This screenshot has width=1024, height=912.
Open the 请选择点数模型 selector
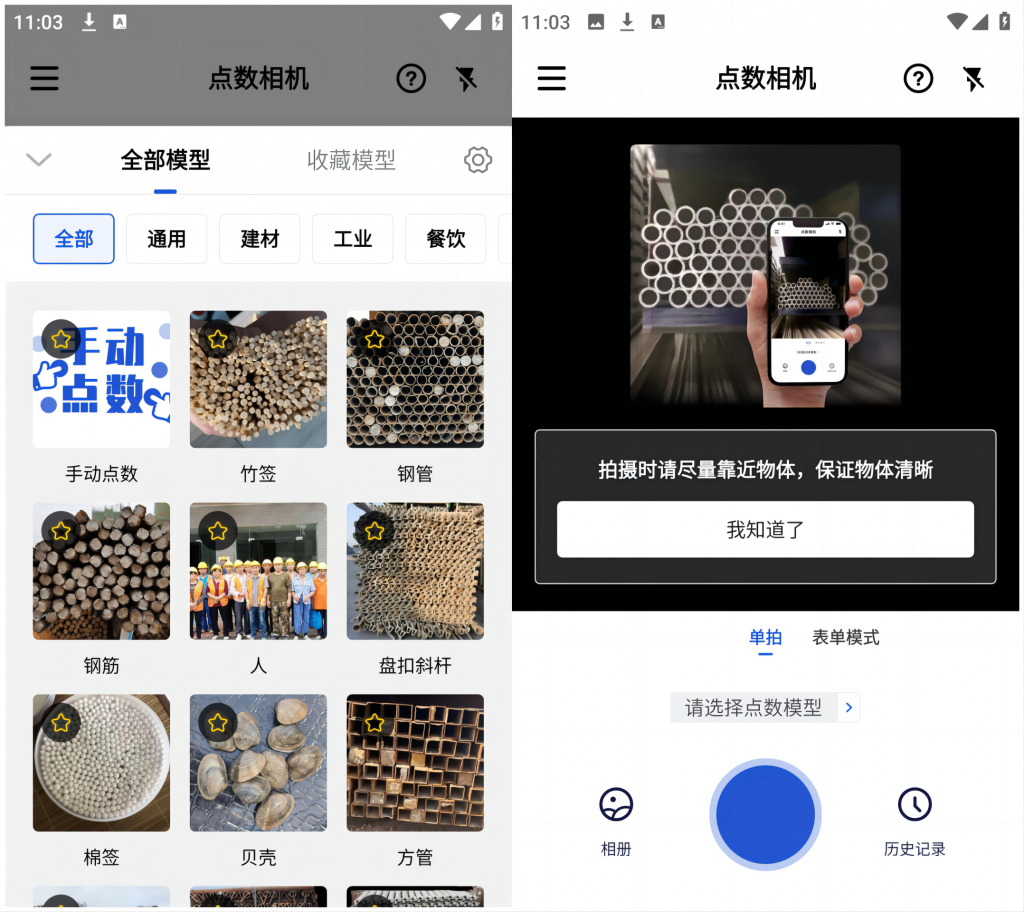coord(765,707)
